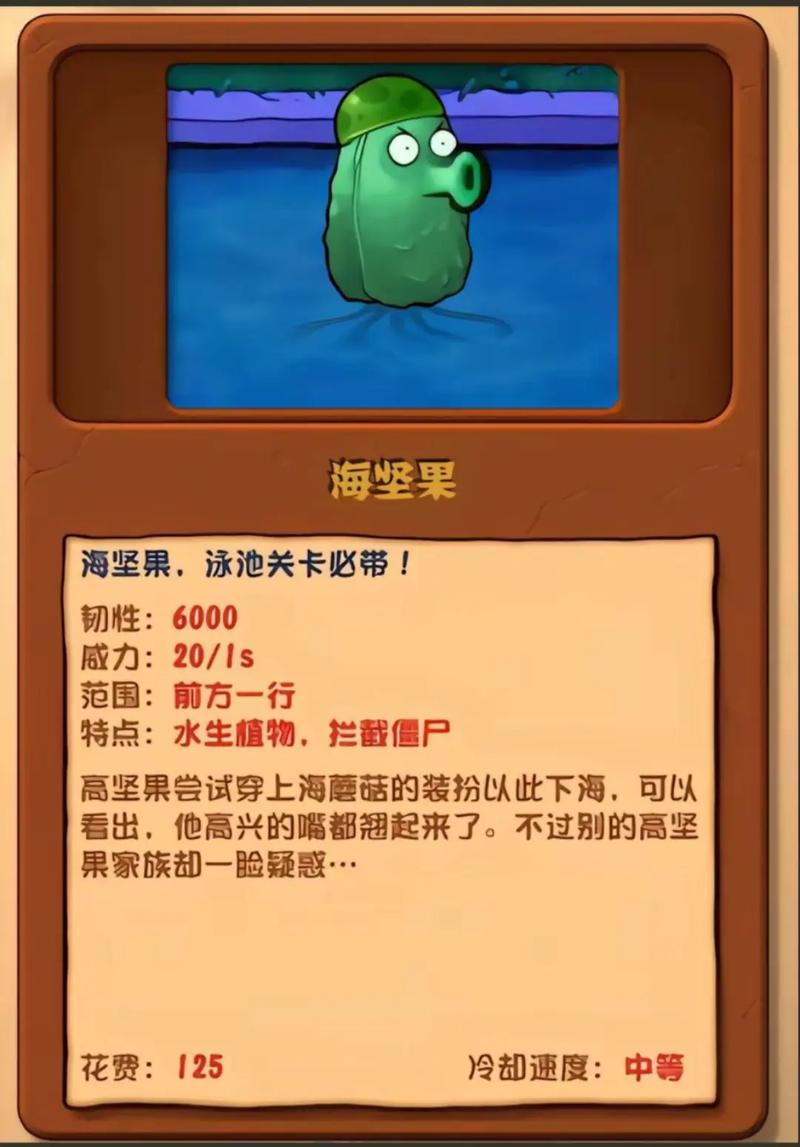Select the 20/1s damage value
This screenshot has width=800, height=1147.
click(205, 658)
